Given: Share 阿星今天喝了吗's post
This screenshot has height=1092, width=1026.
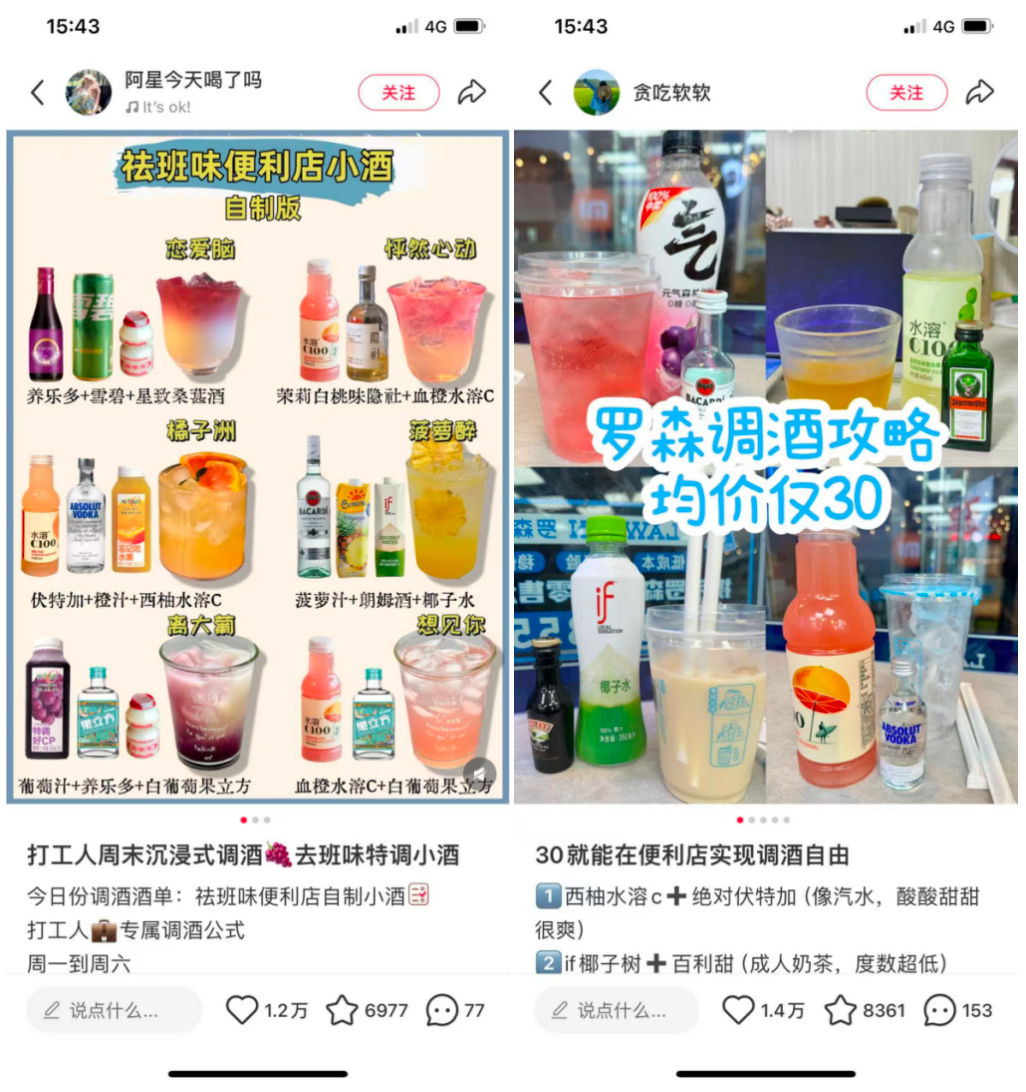Looking at the screenshot, I should tap(471, 93).
